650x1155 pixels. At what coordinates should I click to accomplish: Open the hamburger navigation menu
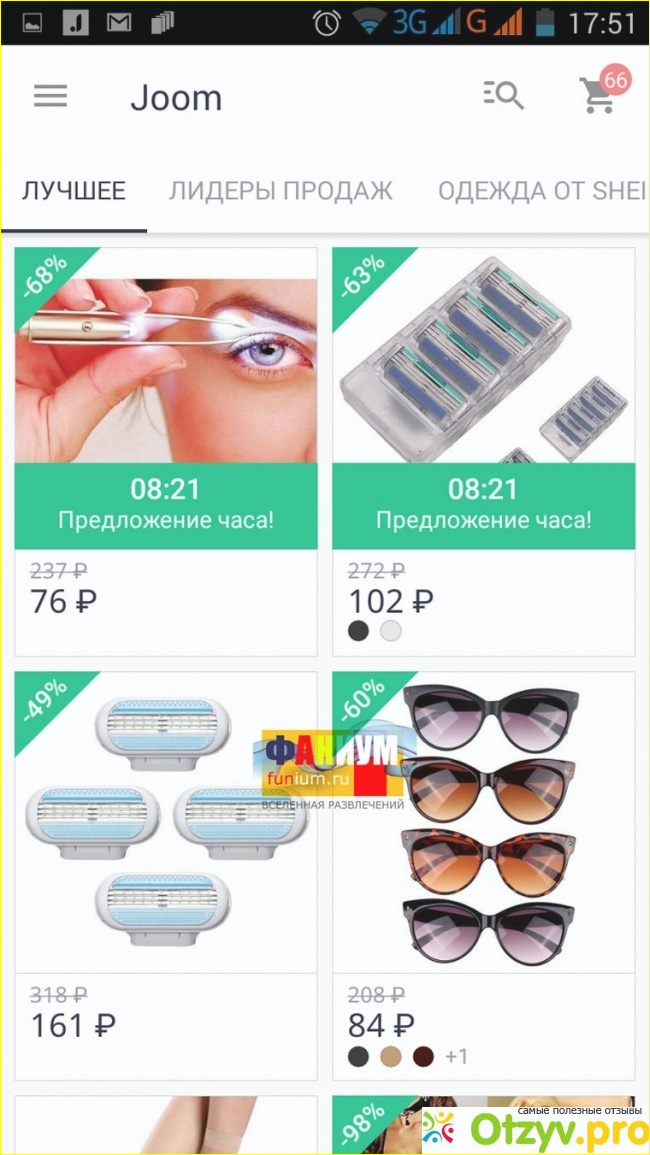50,96
